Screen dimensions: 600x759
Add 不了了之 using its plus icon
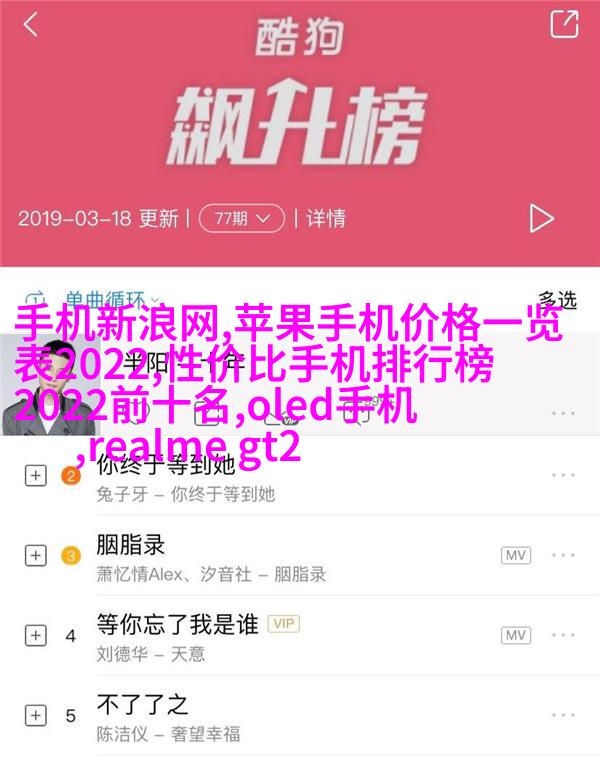click(35, 714)
